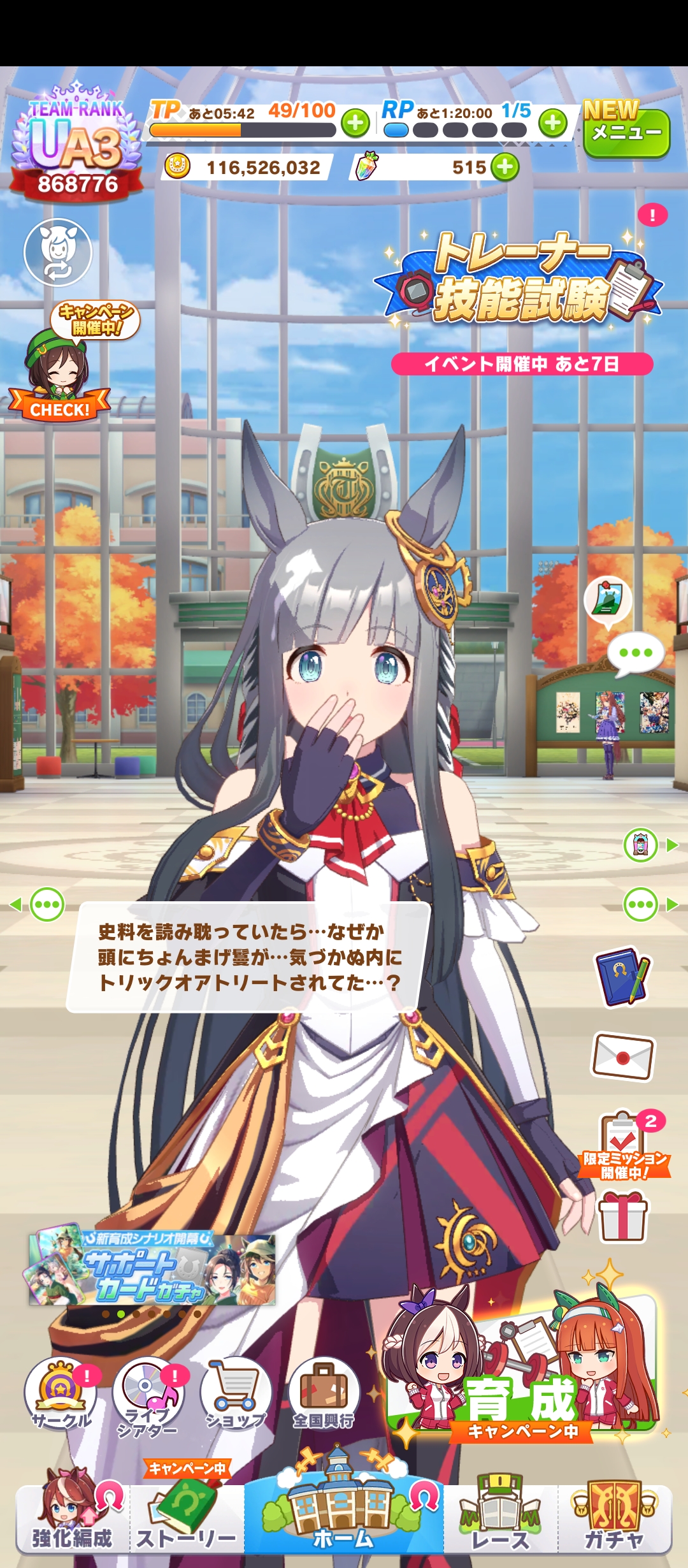This screenshot has width=688, height=1568.
Task: Open the mail envelope icon
Action: tap(623, 1057)
